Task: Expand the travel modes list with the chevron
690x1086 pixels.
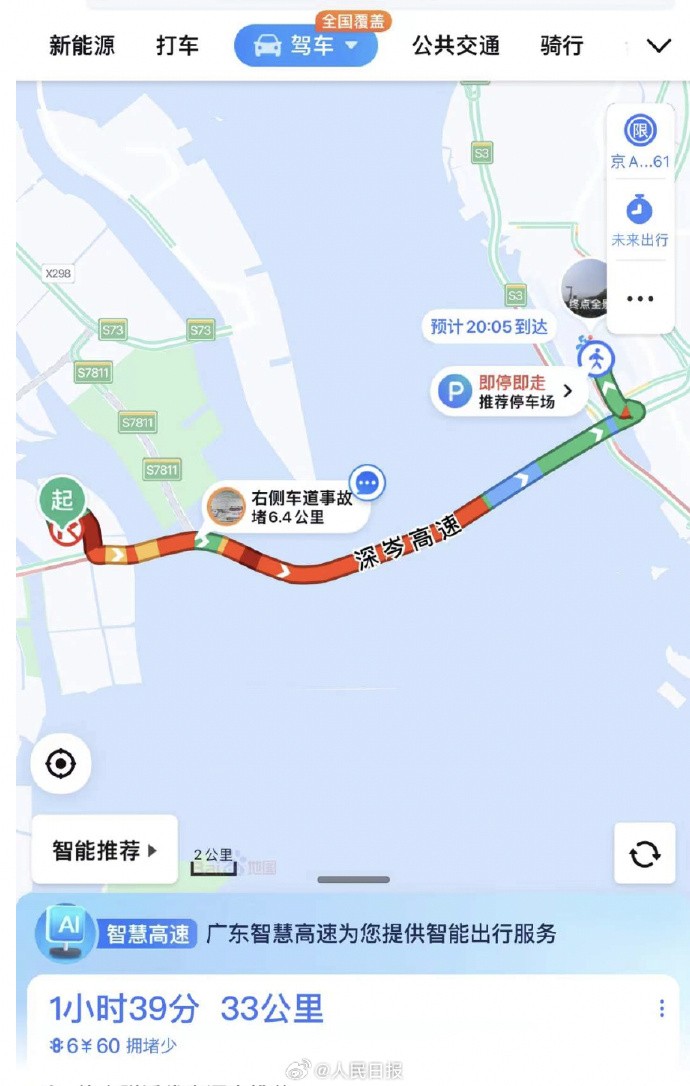Action: click(658, 46)
